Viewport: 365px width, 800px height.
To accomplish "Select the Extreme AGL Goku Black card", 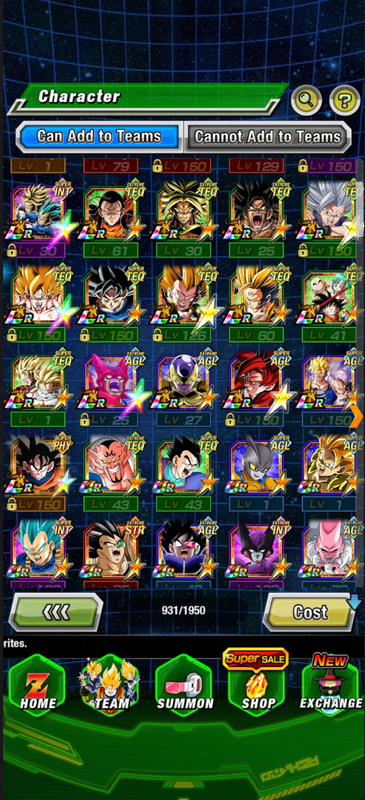I will pyautogui.click(x=184, y=550).
